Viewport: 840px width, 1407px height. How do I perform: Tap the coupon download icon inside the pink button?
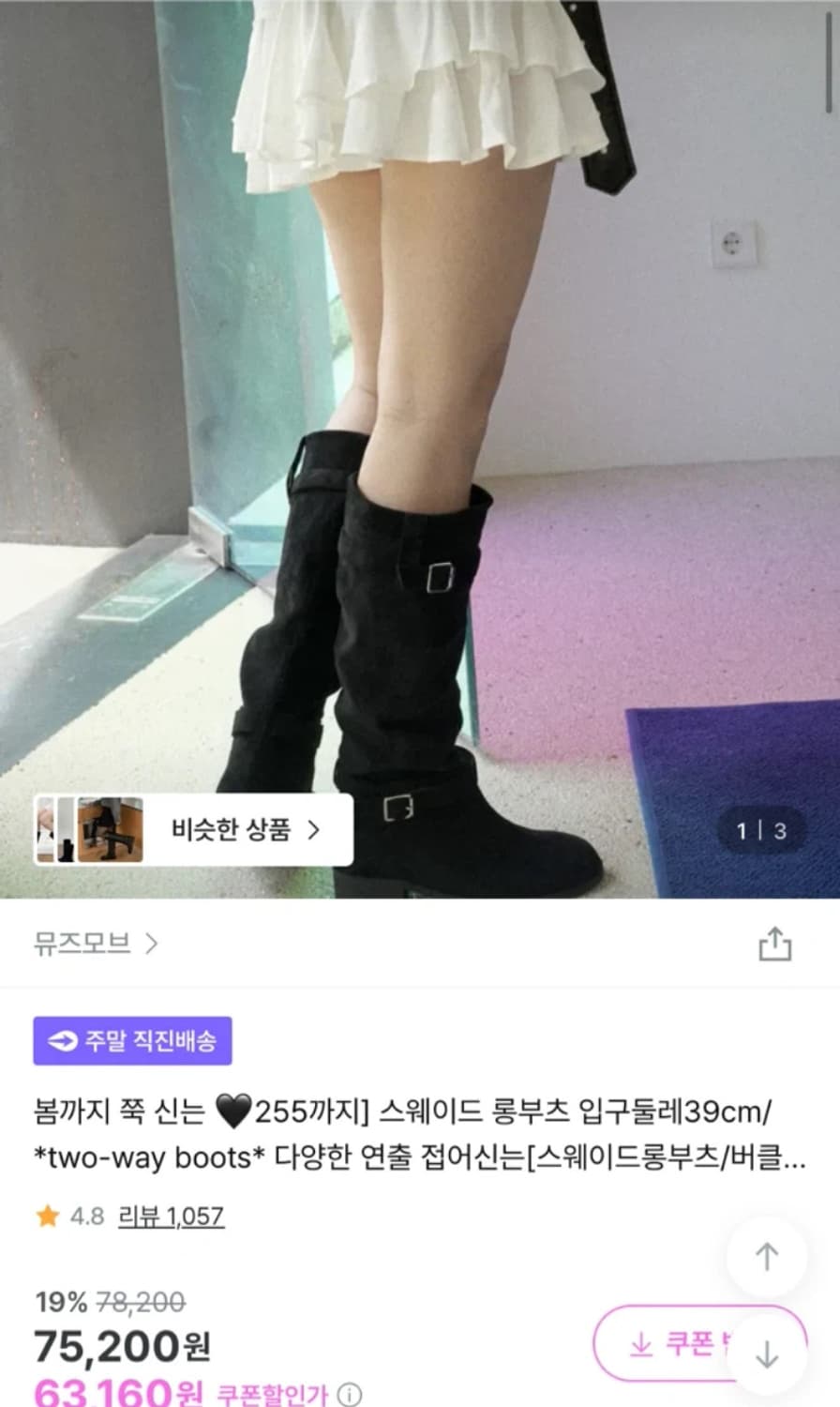click(641, 1345)
